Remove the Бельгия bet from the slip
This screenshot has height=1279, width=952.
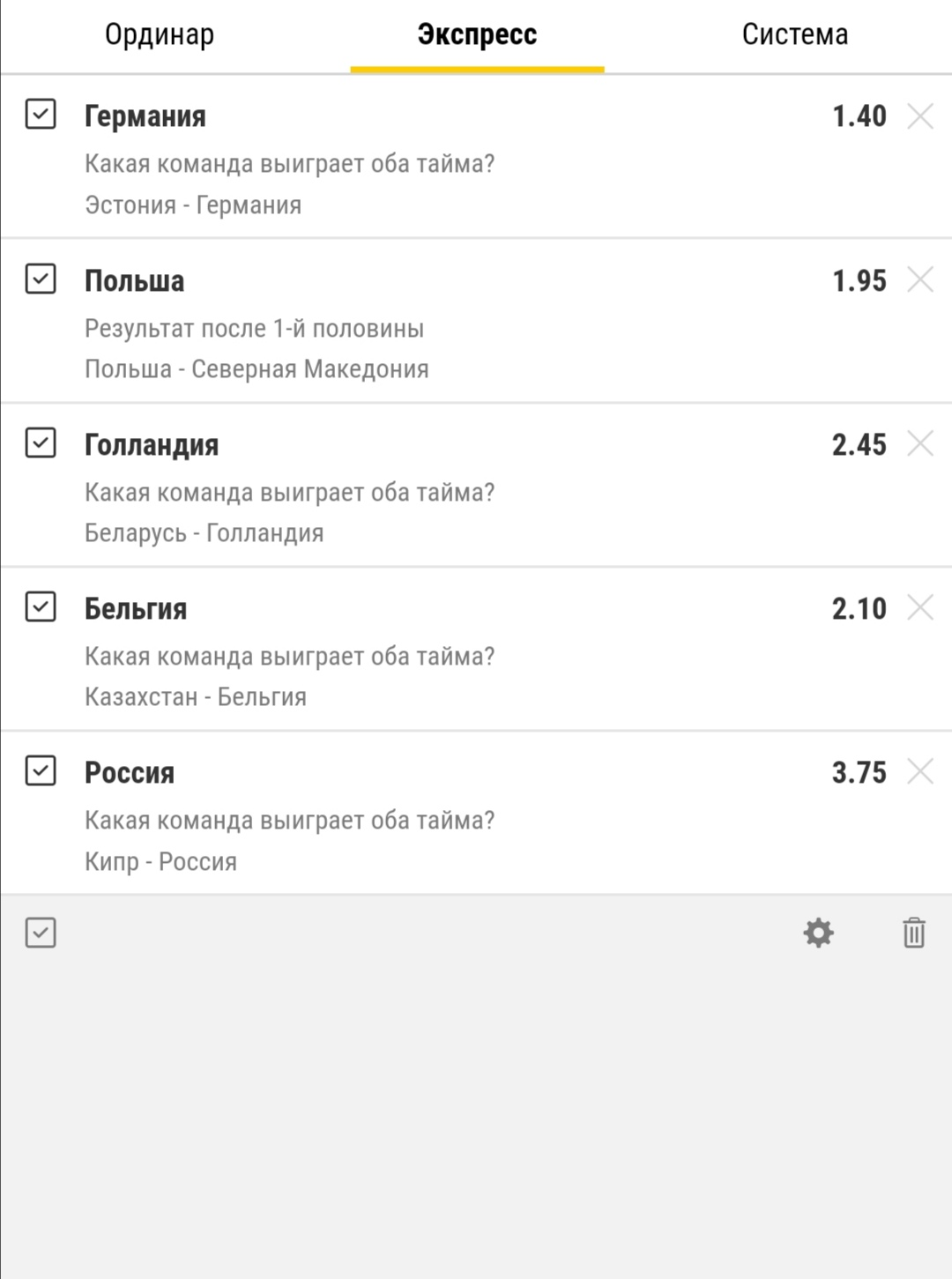click(920, 607)
